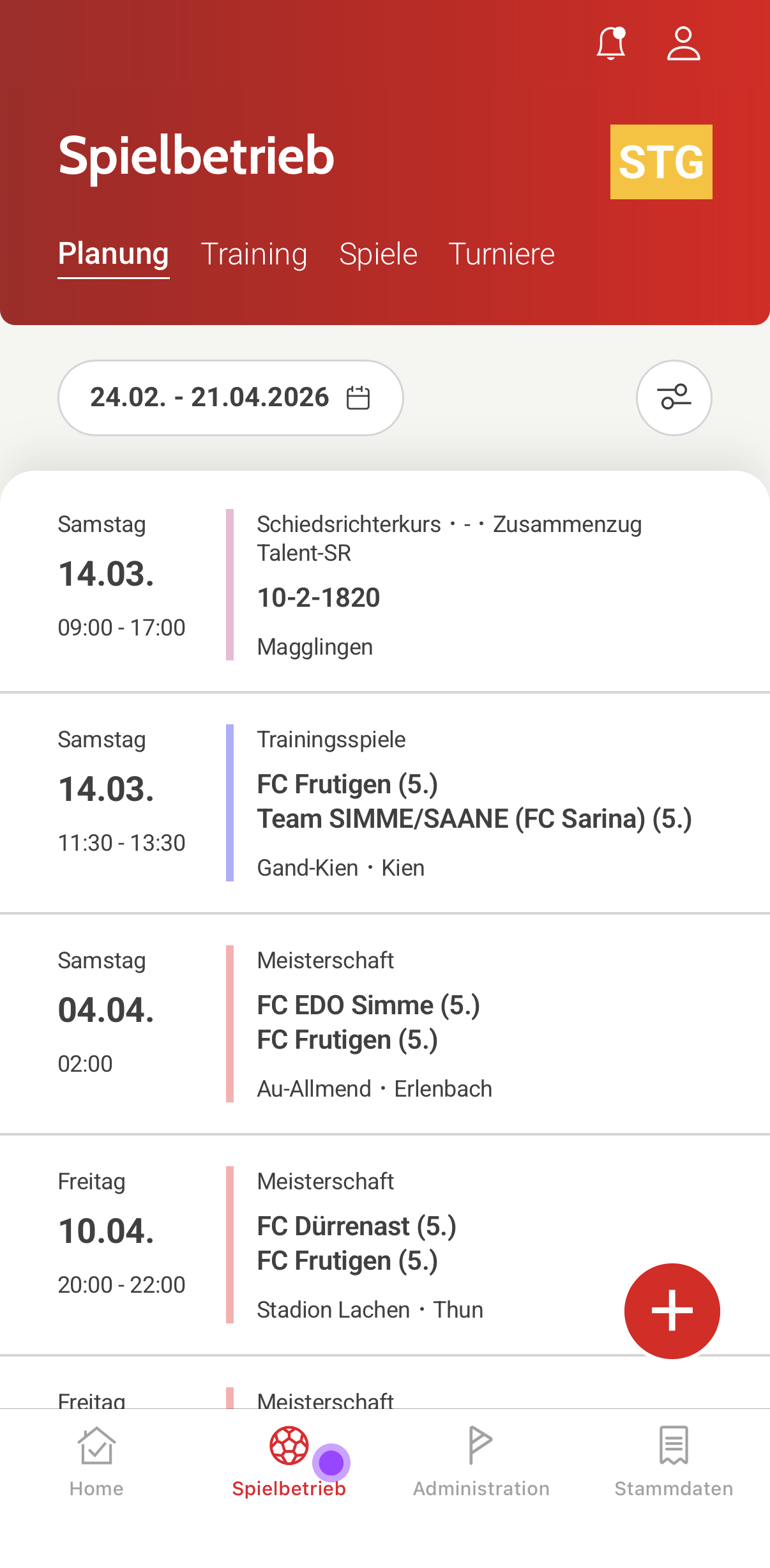Open the date range picker 24.02. - 21.04.2026

[x=230, y=397]
